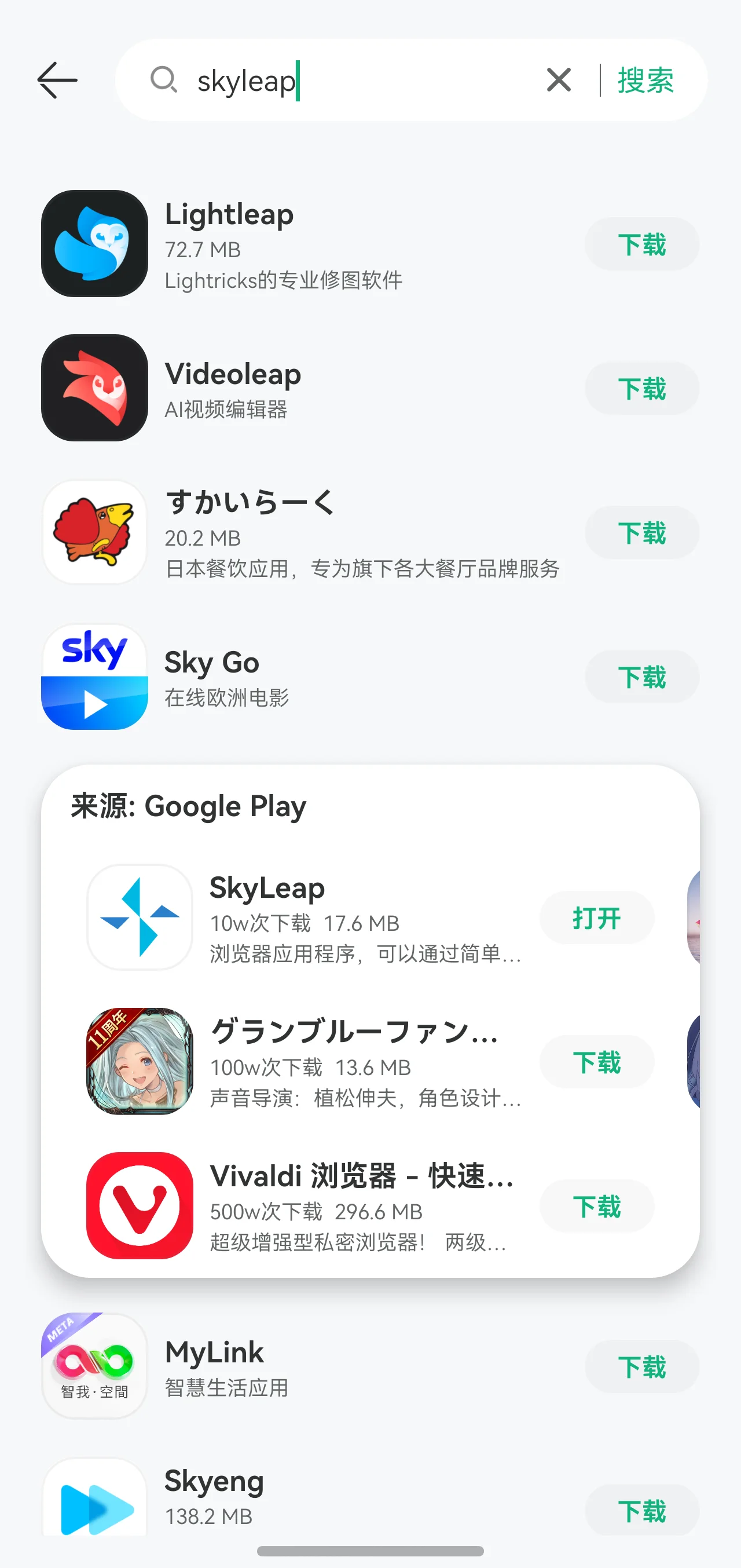
Task: Download the Skyeng app
Action: click(641, 1511)
